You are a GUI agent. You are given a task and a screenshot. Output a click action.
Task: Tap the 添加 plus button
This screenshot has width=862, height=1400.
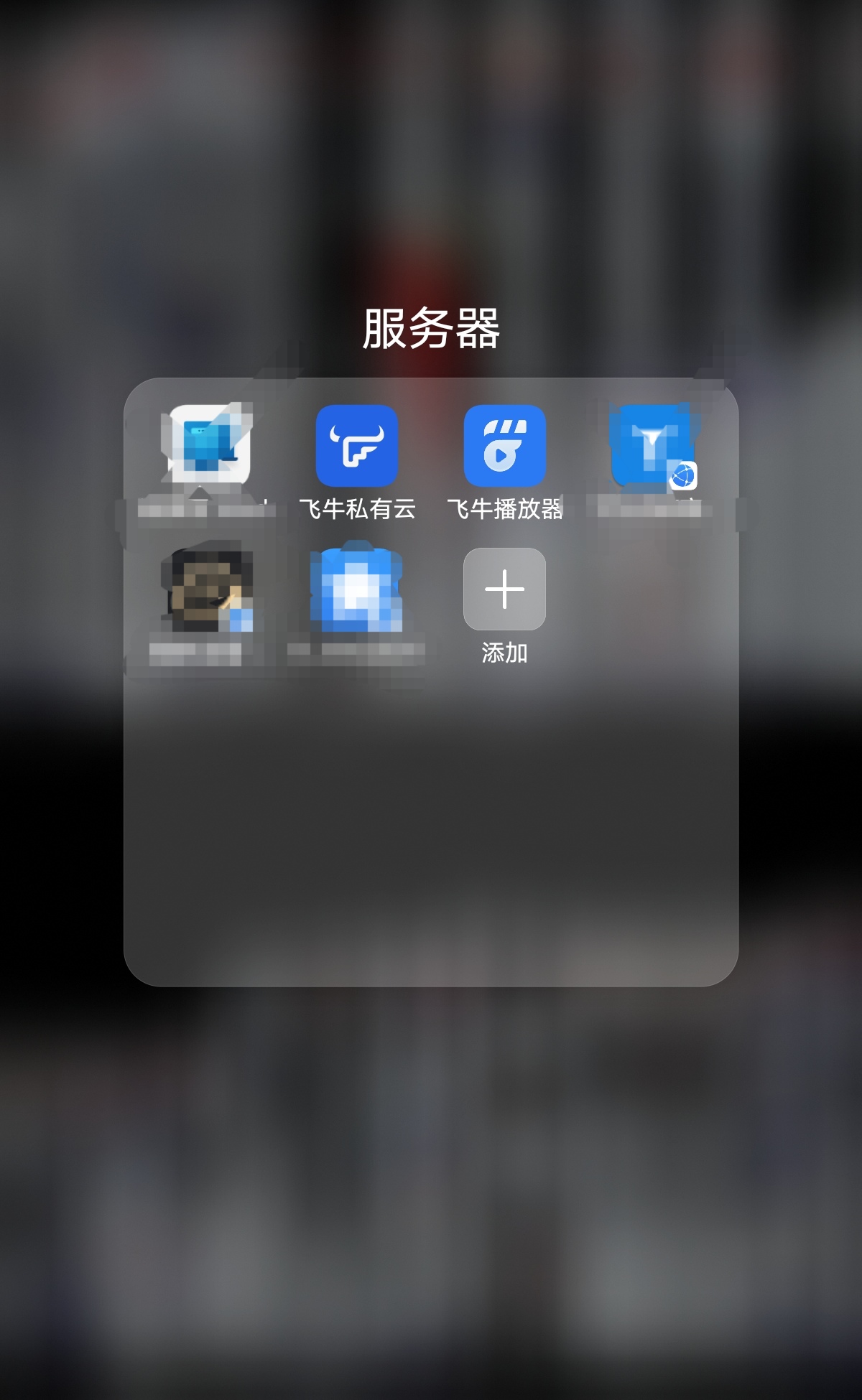[x=504, y=589]
